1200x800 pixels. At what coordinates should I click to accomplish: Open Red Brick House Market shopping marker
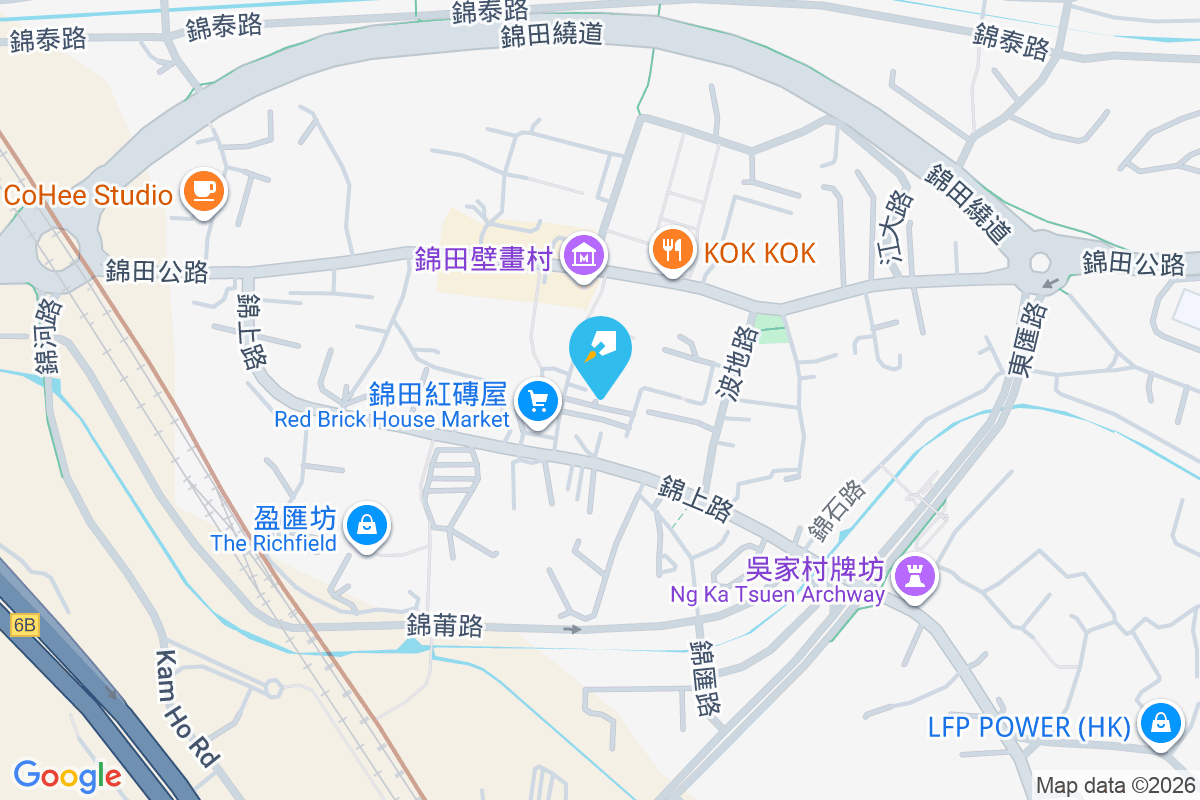(x=538, y=403)
